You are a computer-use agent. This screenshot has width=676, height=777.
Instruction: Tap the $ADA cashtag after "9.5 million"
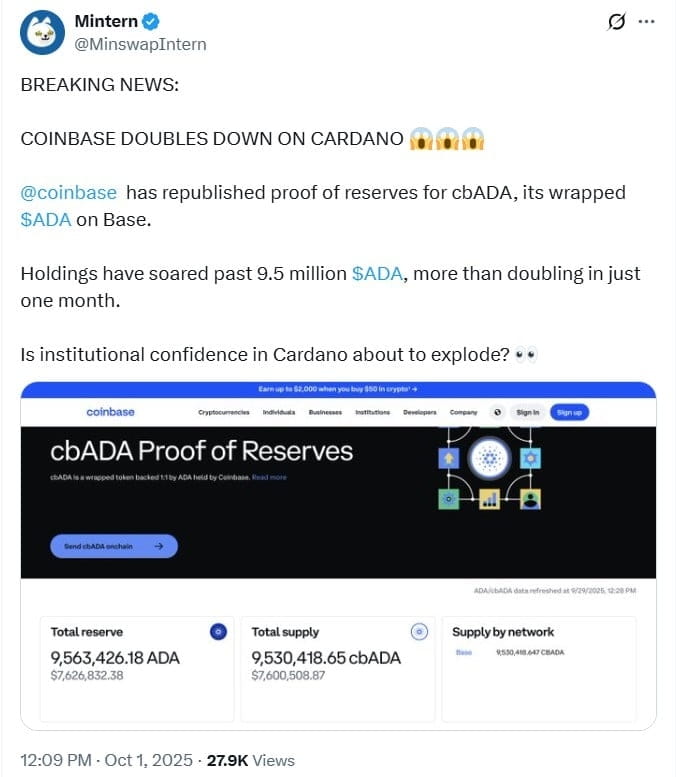coord(377,274)
